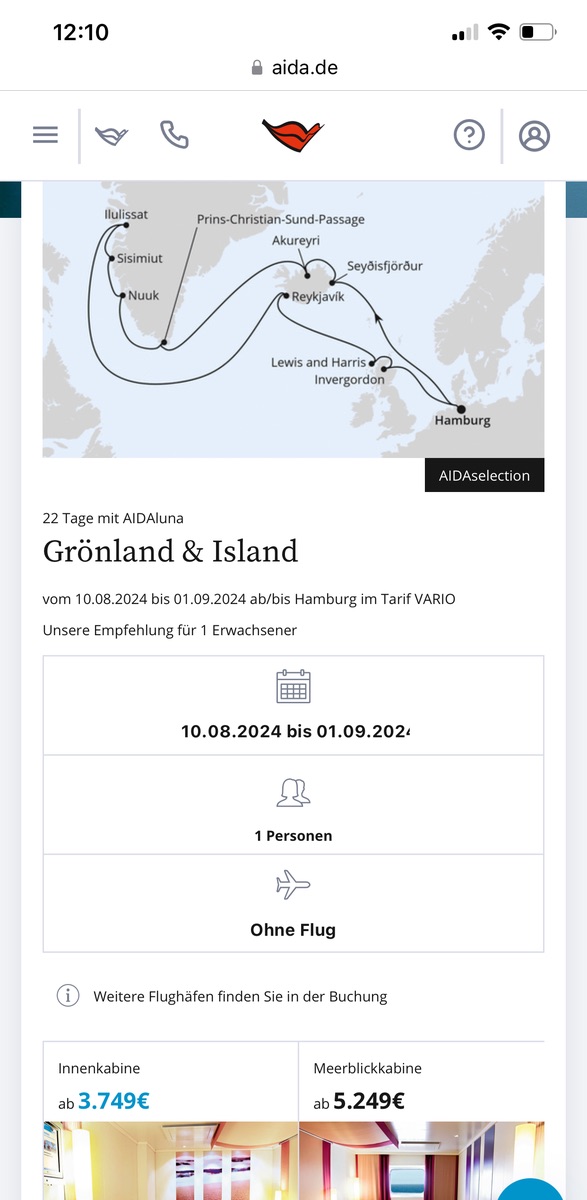Screen dimensions: 587x1200
Task: Open the user account profile icon
Action: 535,135
